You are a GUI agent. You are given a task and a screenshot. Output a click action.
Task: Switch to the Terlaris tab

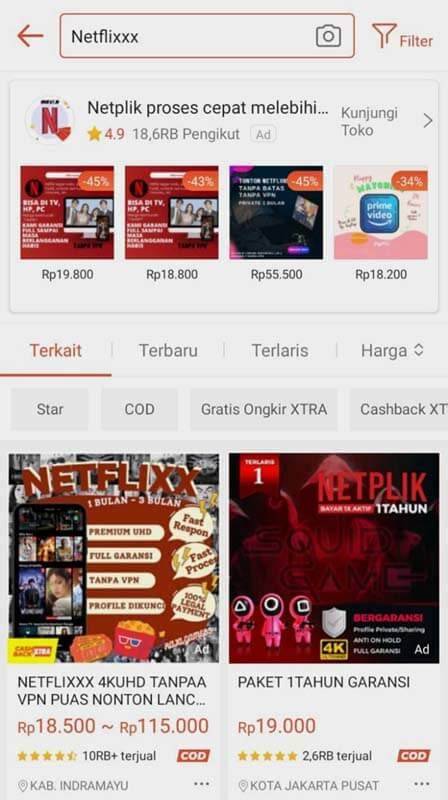pos(280,351)
